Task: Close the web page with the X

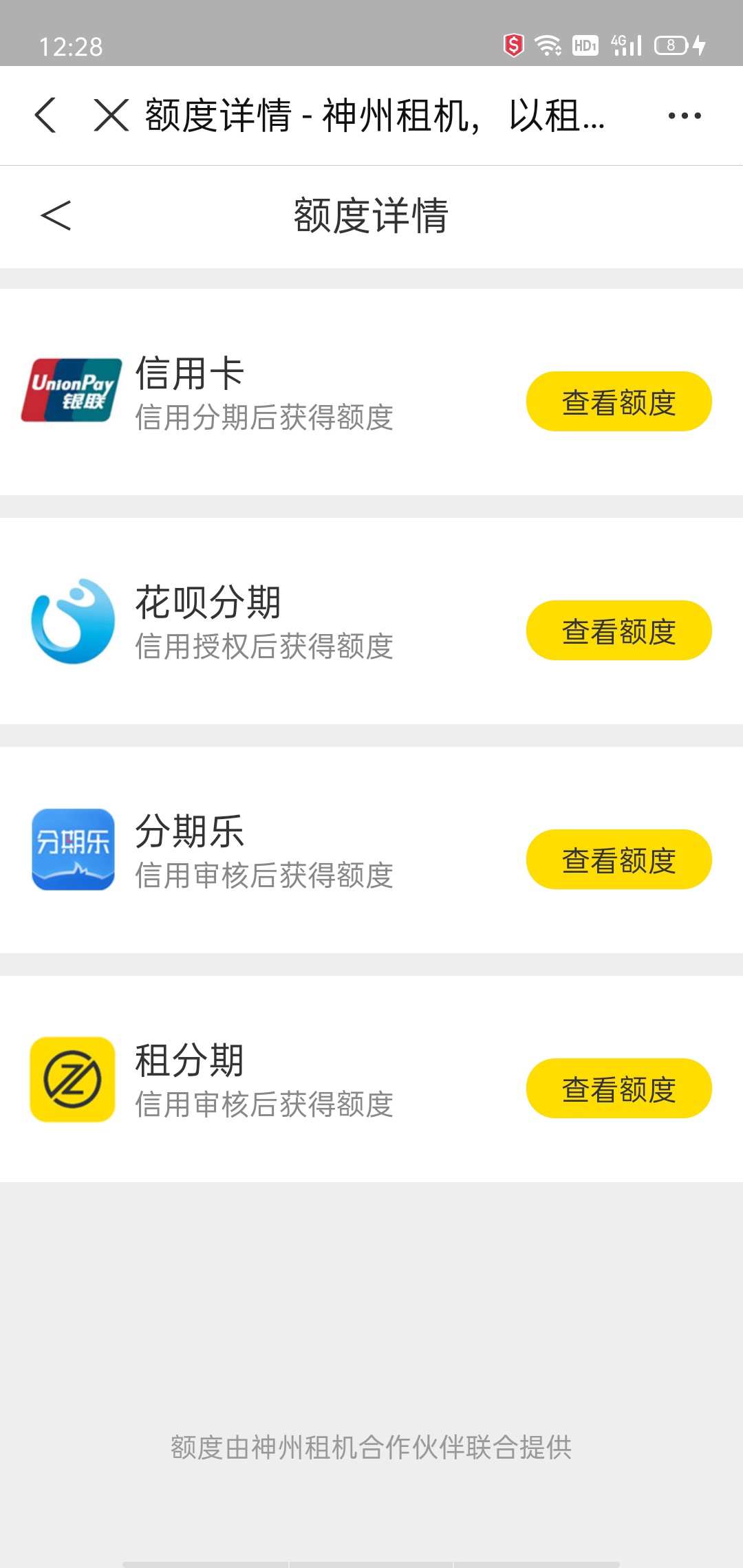Action: (111, 115)
